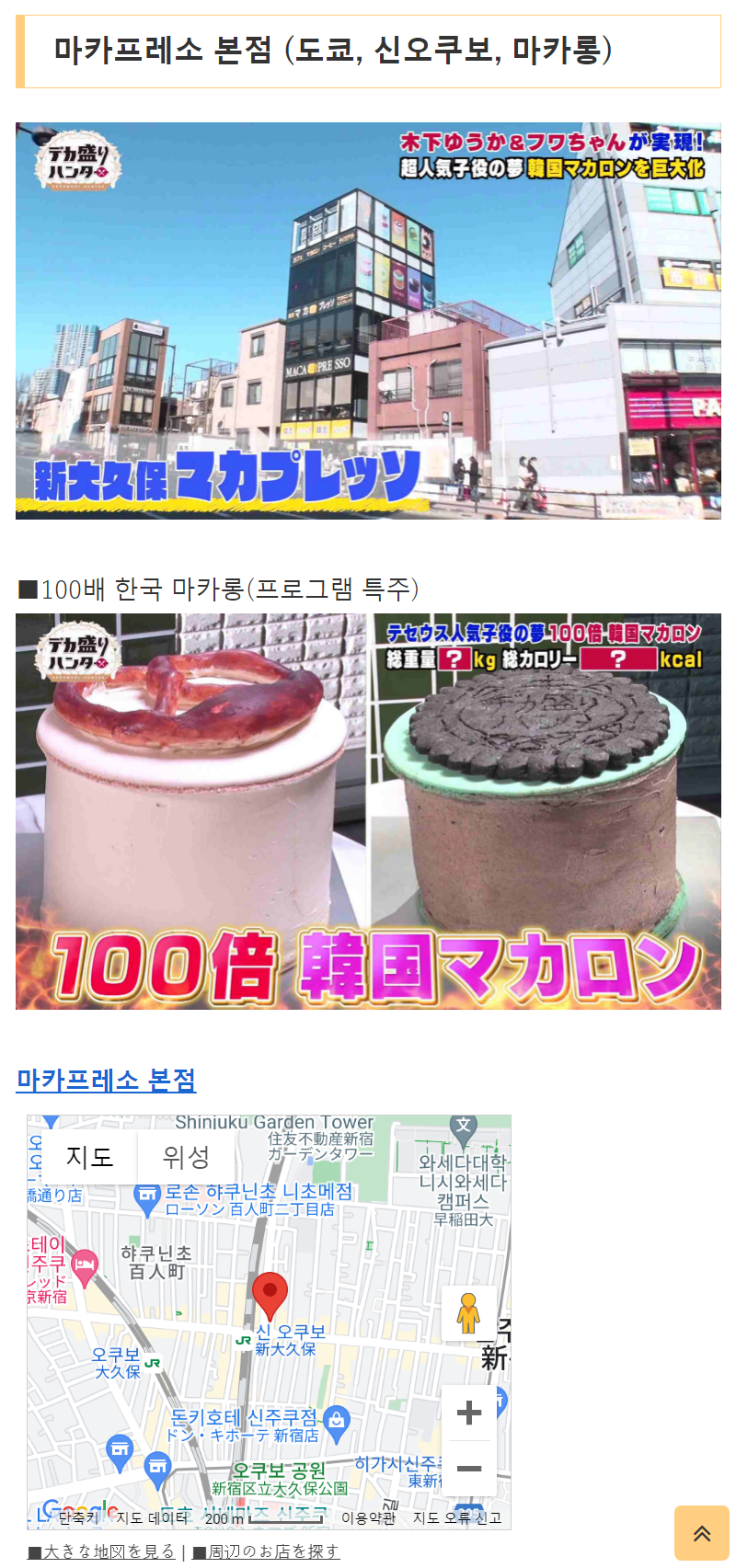Tap the Street View pegman icon
Screen dimensions: 736x1568
[x=469, y=1313]
